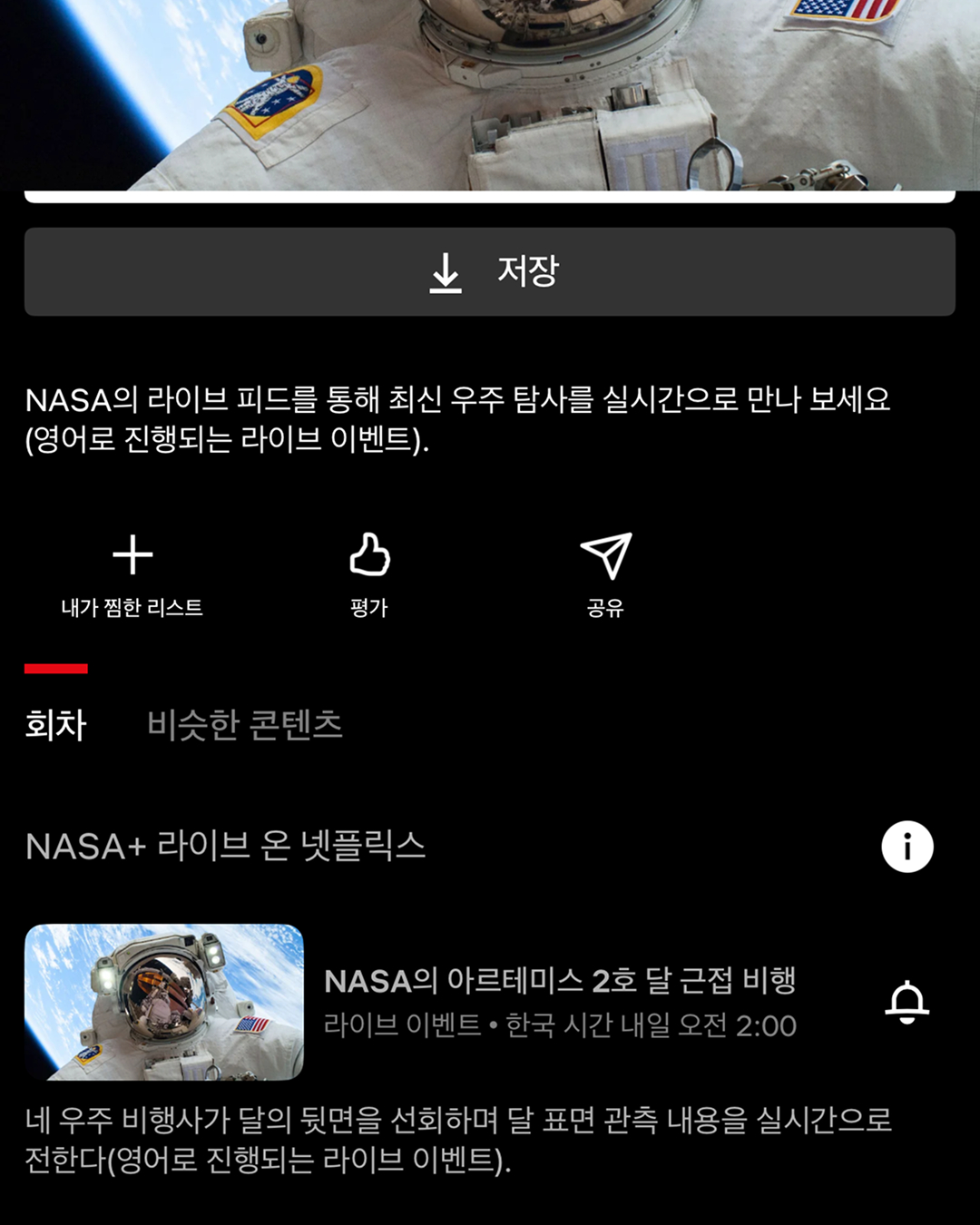Share this title via 공유
The height and width of the screenshot is (1225, 980).
point(605,573)
